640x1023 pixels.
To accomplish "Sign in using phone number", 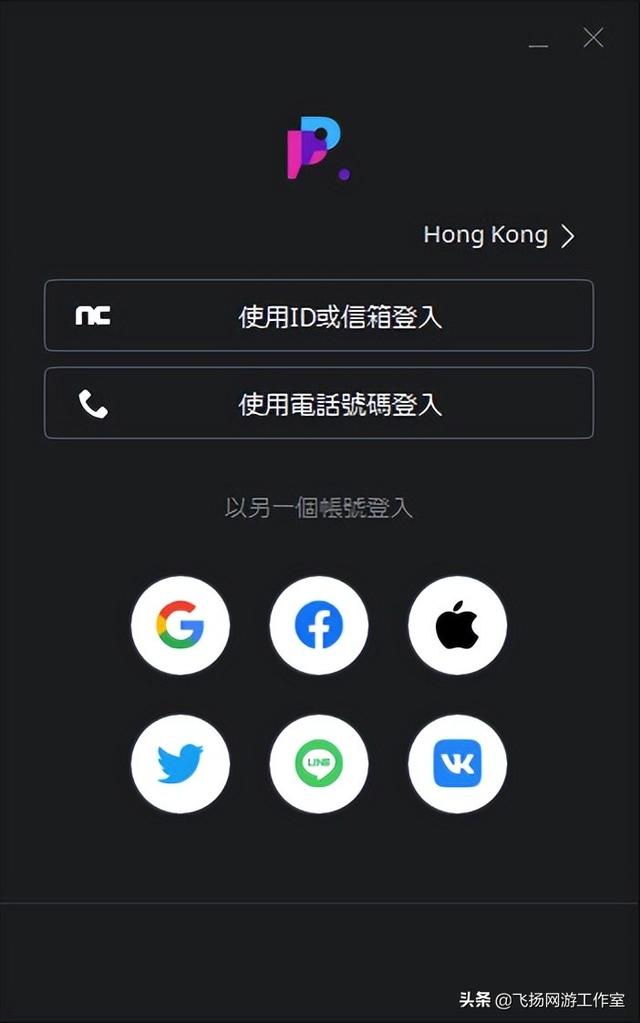I will point(319,404).
